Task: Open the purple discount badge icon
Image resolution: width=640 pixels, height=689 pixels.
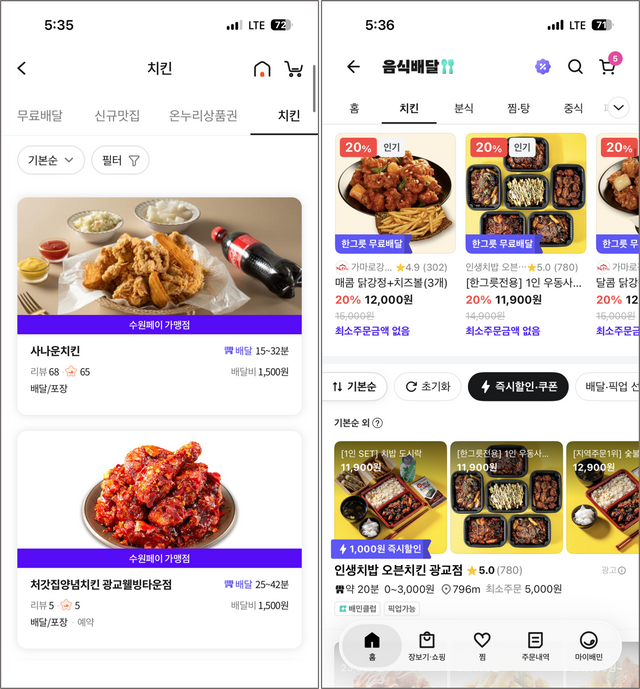Action: (543, 67)
